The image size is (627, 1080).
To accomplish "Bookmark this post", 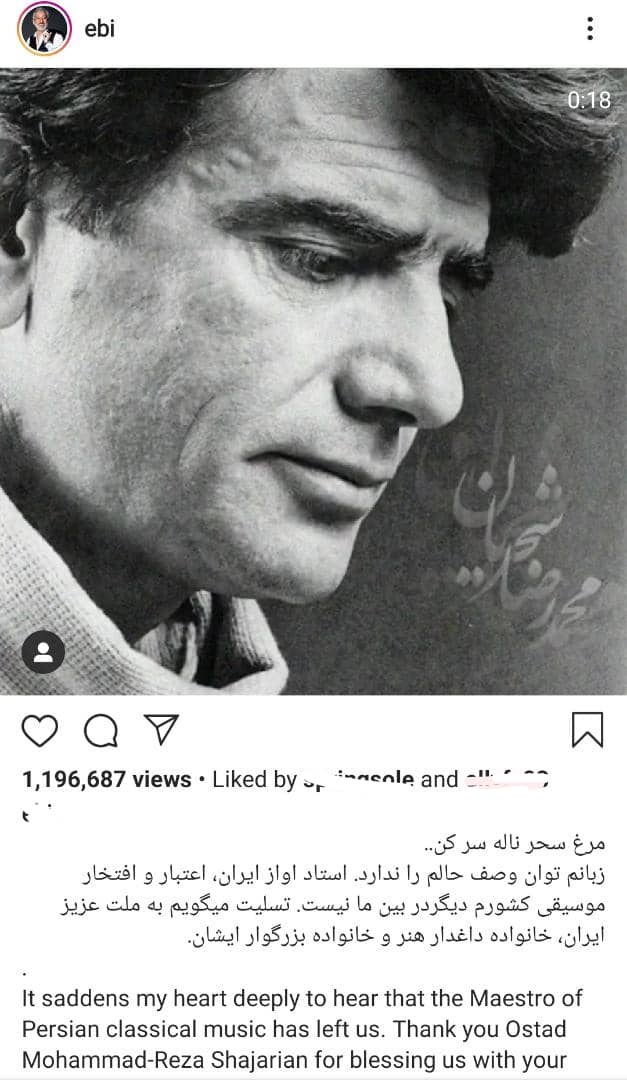I will [587, 730].
